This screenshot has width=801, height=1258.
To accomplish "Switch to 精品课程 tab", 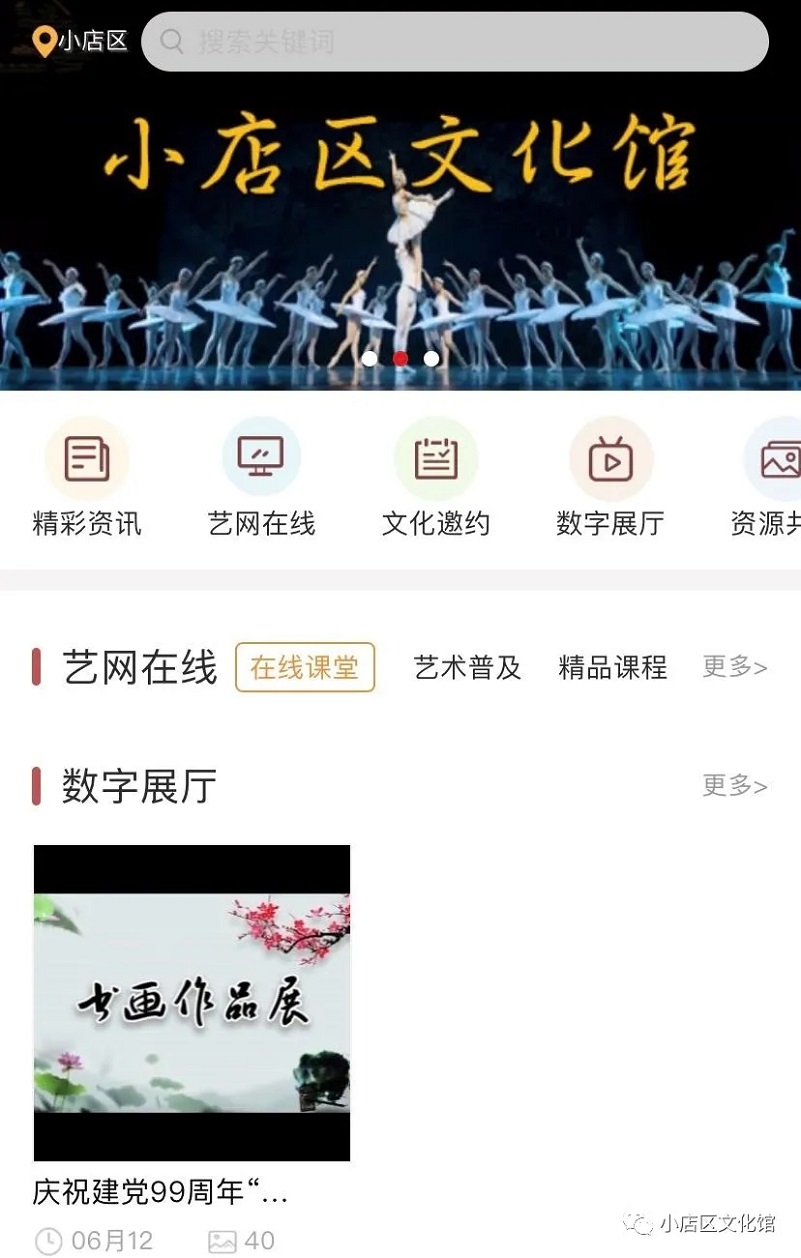I will click(613, 667).
